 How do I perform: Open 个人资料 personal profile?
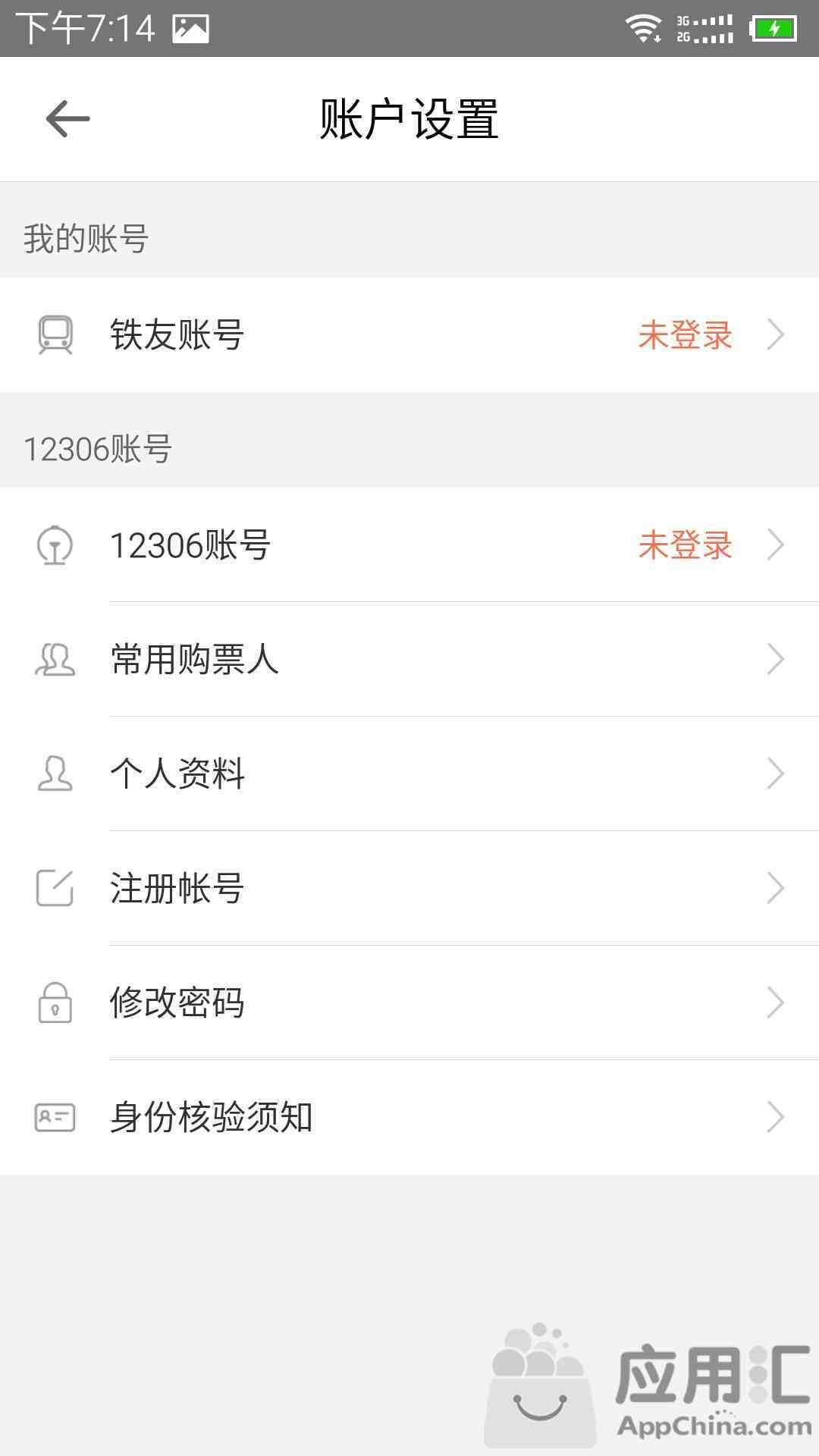pyautogui.click(x=409, y=773)
